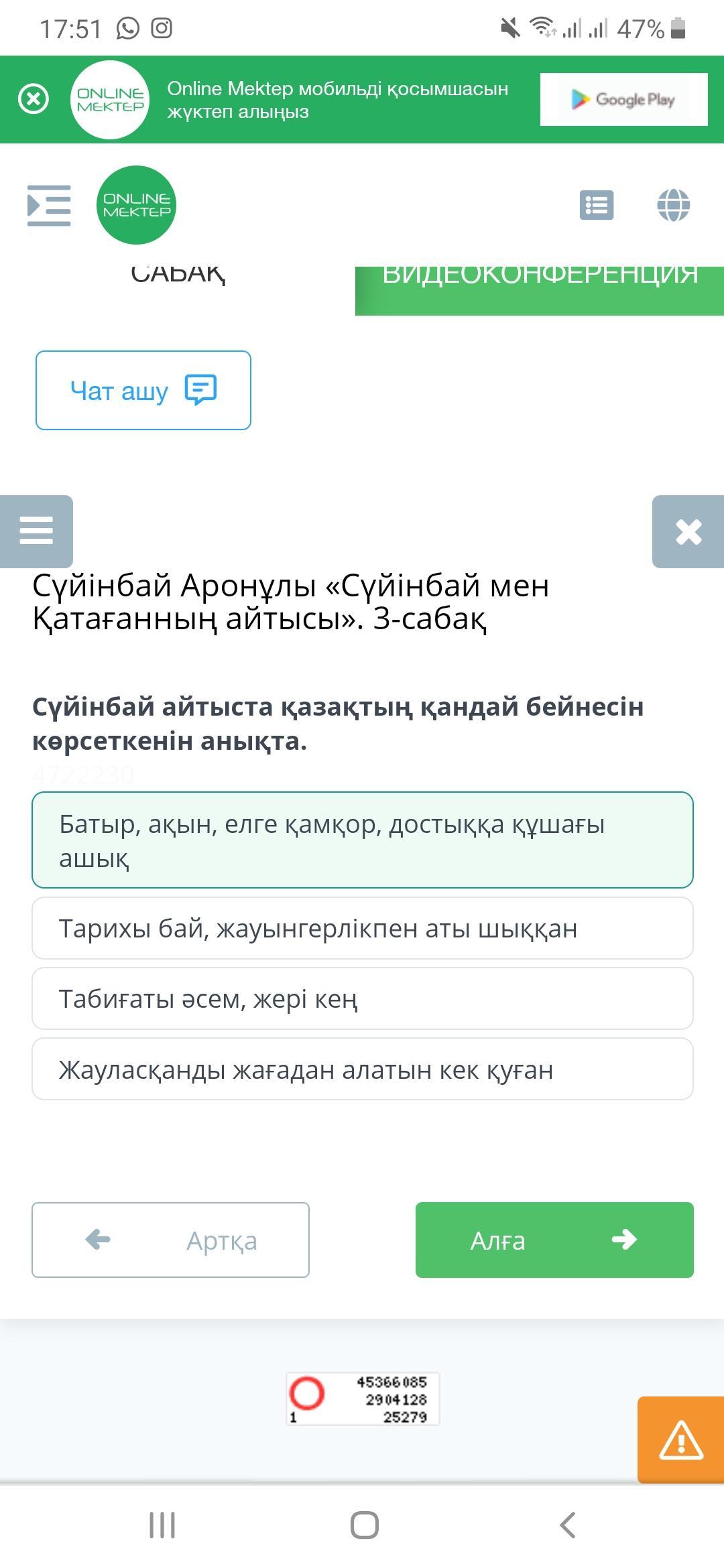Screen dimensions: 724x1568
Task: Continue with Алға button
Action: coord(554,1240)
